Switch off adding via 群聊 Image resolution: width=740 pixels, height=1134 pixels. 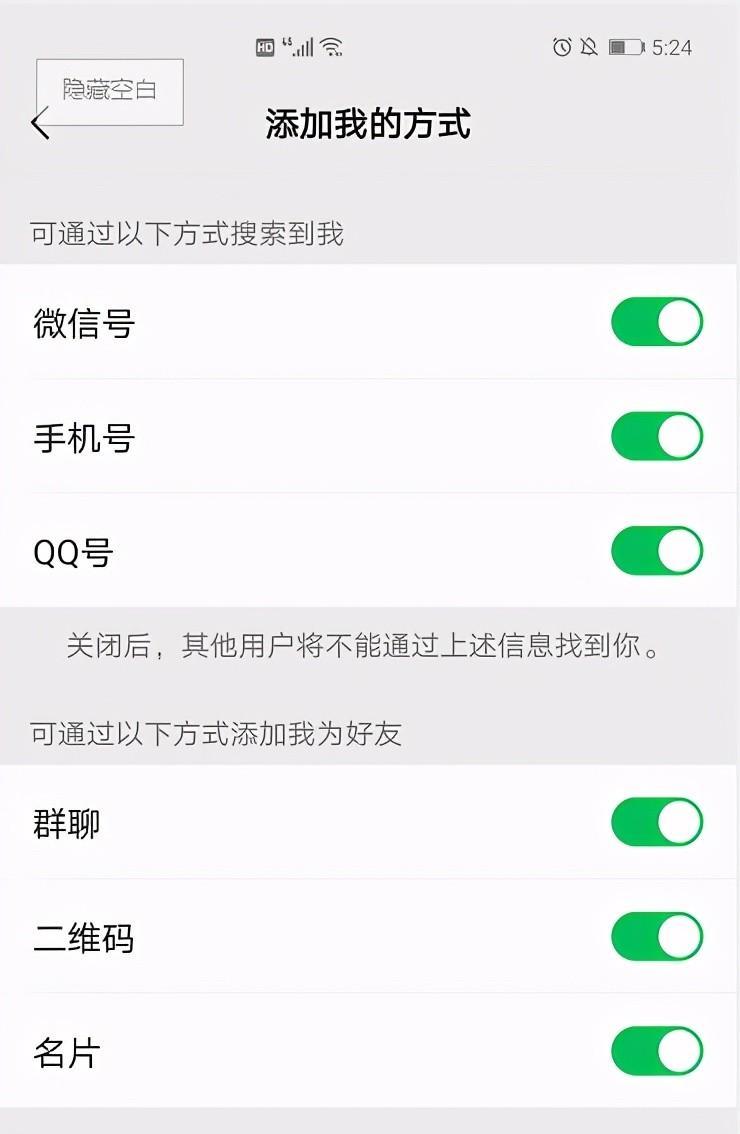pos(657,822)
